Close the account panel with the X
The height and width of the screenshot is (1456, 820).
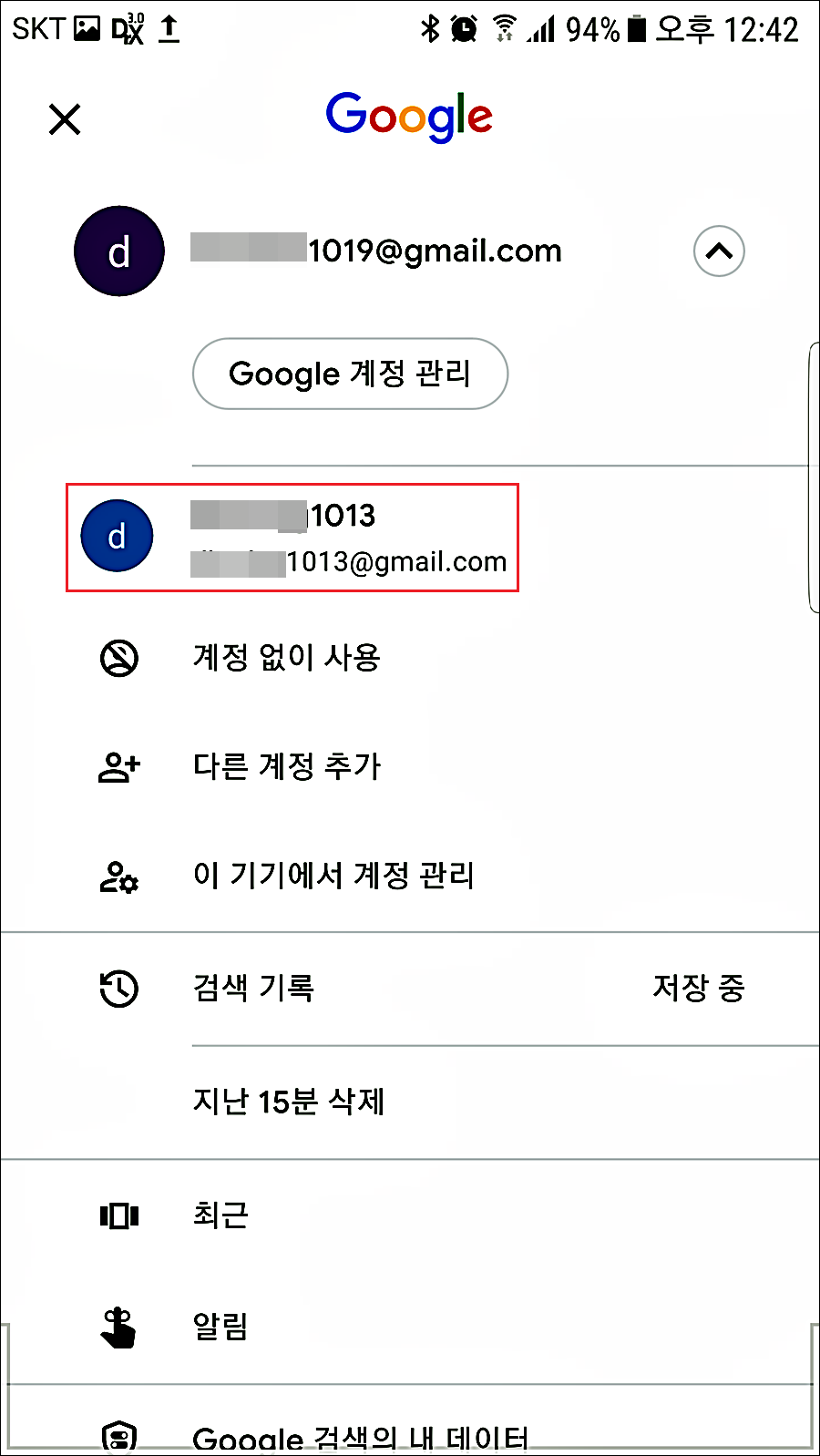(64, 119)
